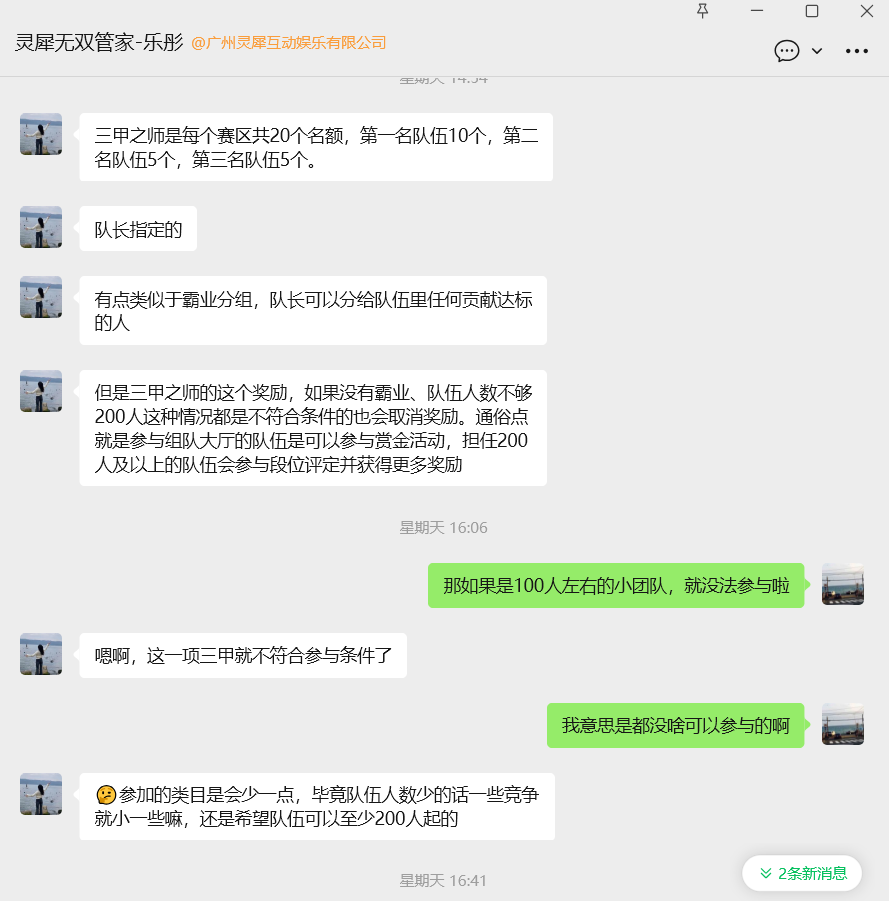This screenshot has height=901, width=889.
Task: Expand the dropdown arrow beside the speech bubble
Action: (x=817, y=51)
